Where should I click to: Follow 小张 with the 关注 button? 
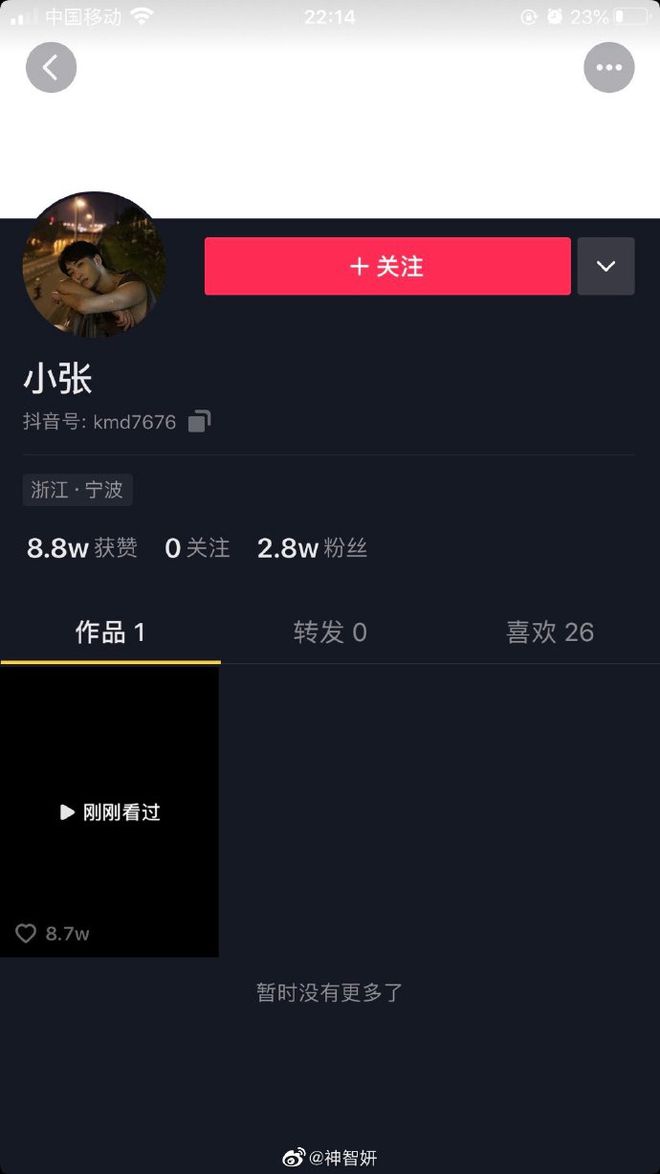387,266
